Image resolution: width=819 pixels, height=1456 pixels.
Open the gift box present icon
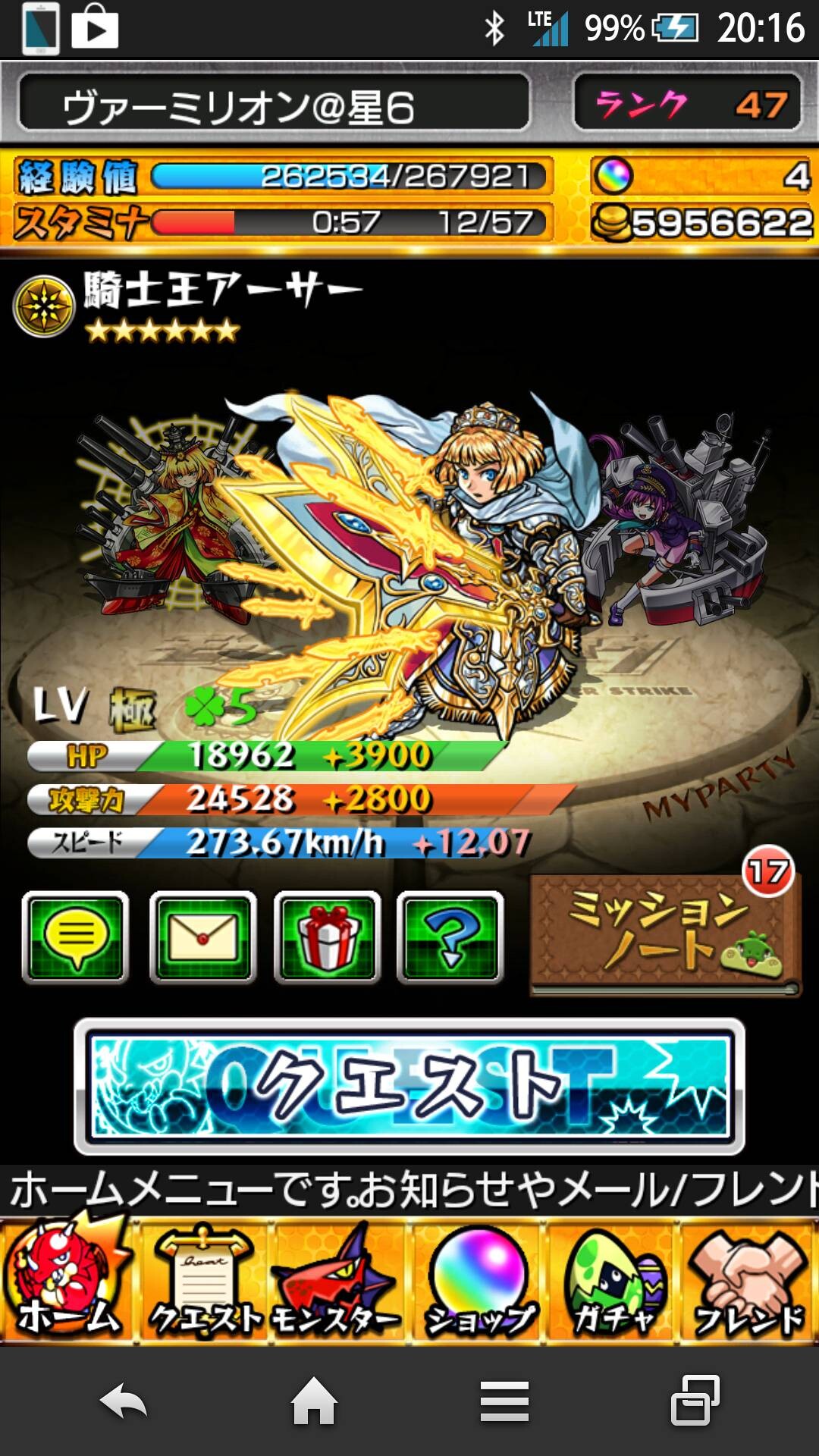click(x=327, y=937)
